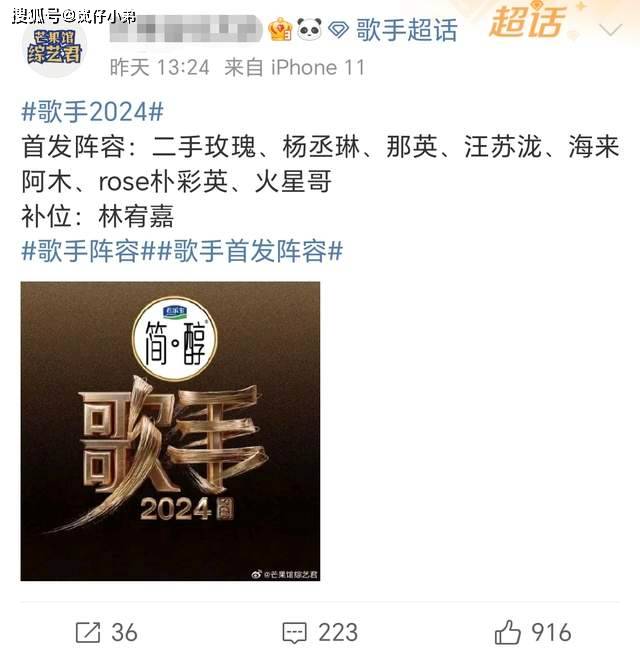View the 歌手2024 poster image
Viewport: 640px width, 648px height.
(x=170, y=431)
